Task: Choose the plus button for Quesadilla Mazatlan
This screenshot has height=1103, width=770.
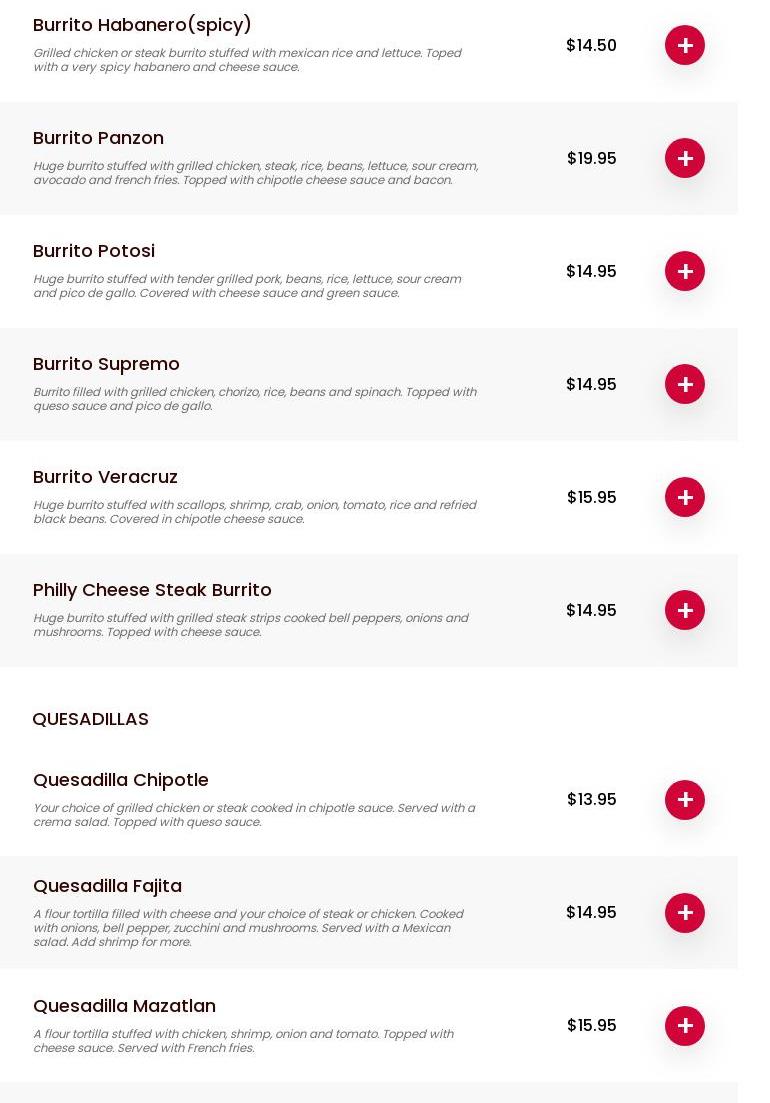Action: (685, 1025)
